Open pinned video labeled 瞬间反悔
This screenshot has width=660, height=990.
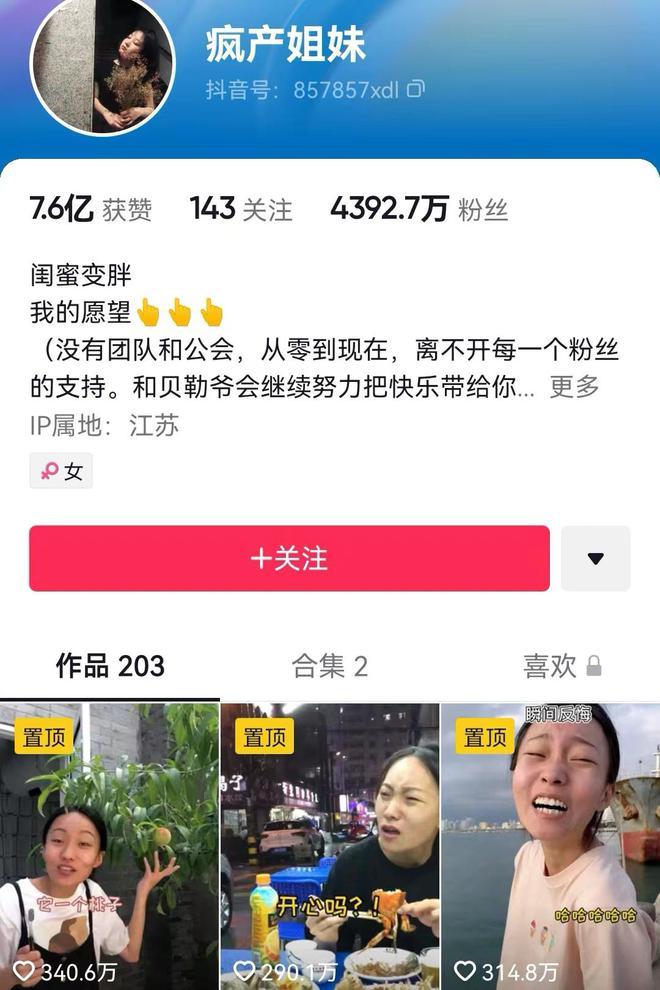point(550,846)
